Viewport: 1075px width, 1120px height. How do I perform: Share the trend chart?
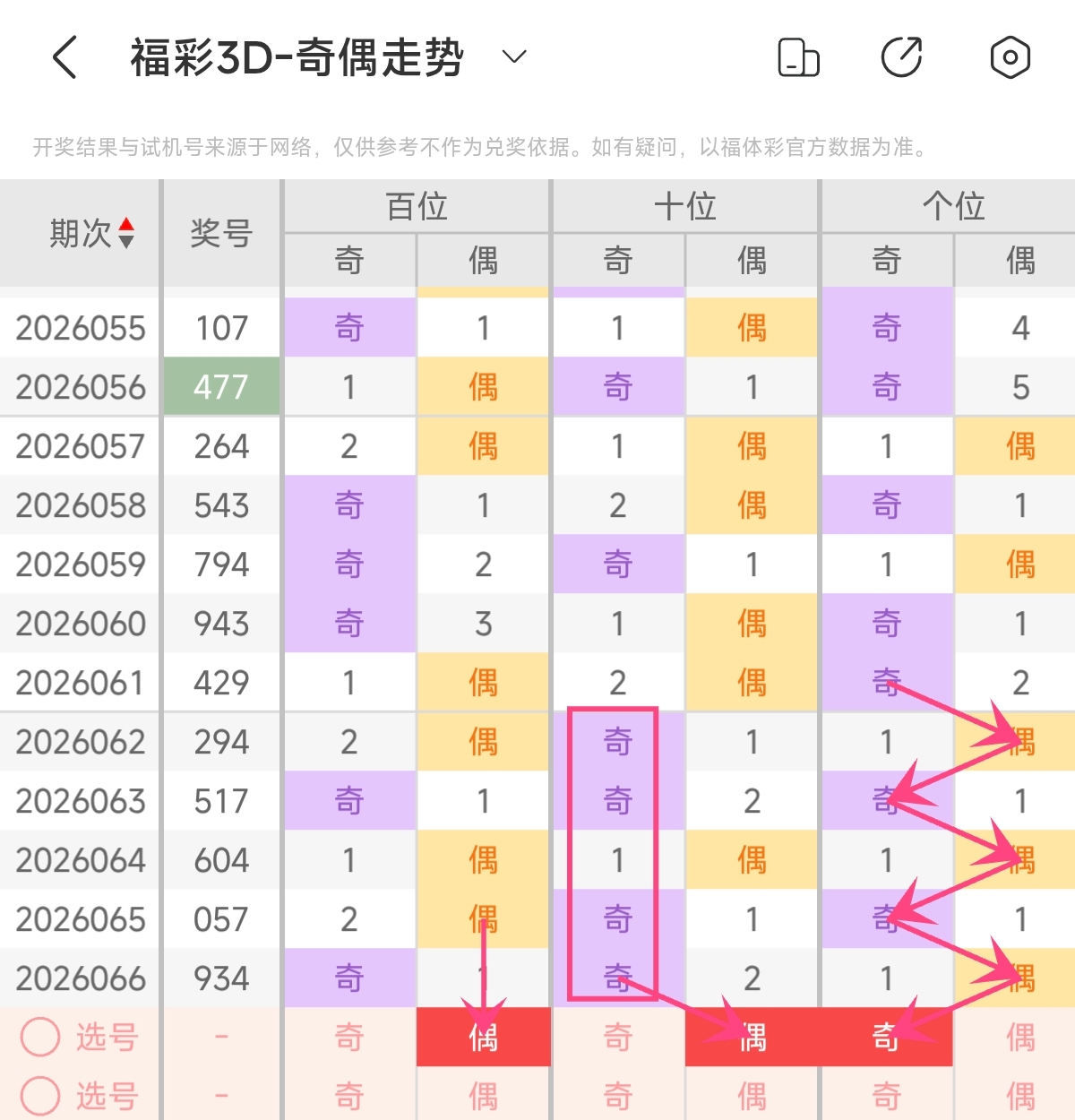(x=901, y=58)
